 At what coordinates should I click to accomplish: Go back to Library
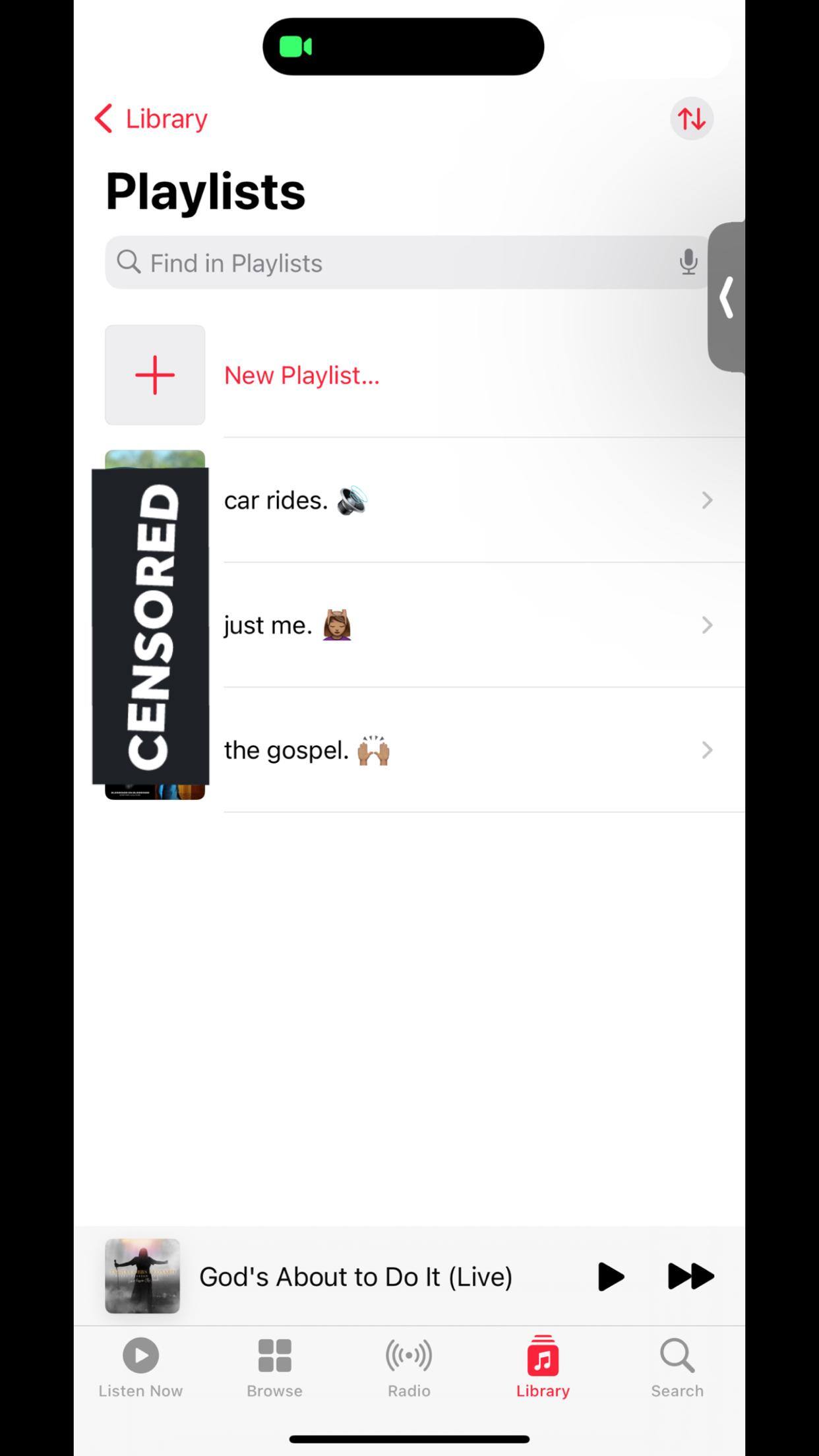151,119
